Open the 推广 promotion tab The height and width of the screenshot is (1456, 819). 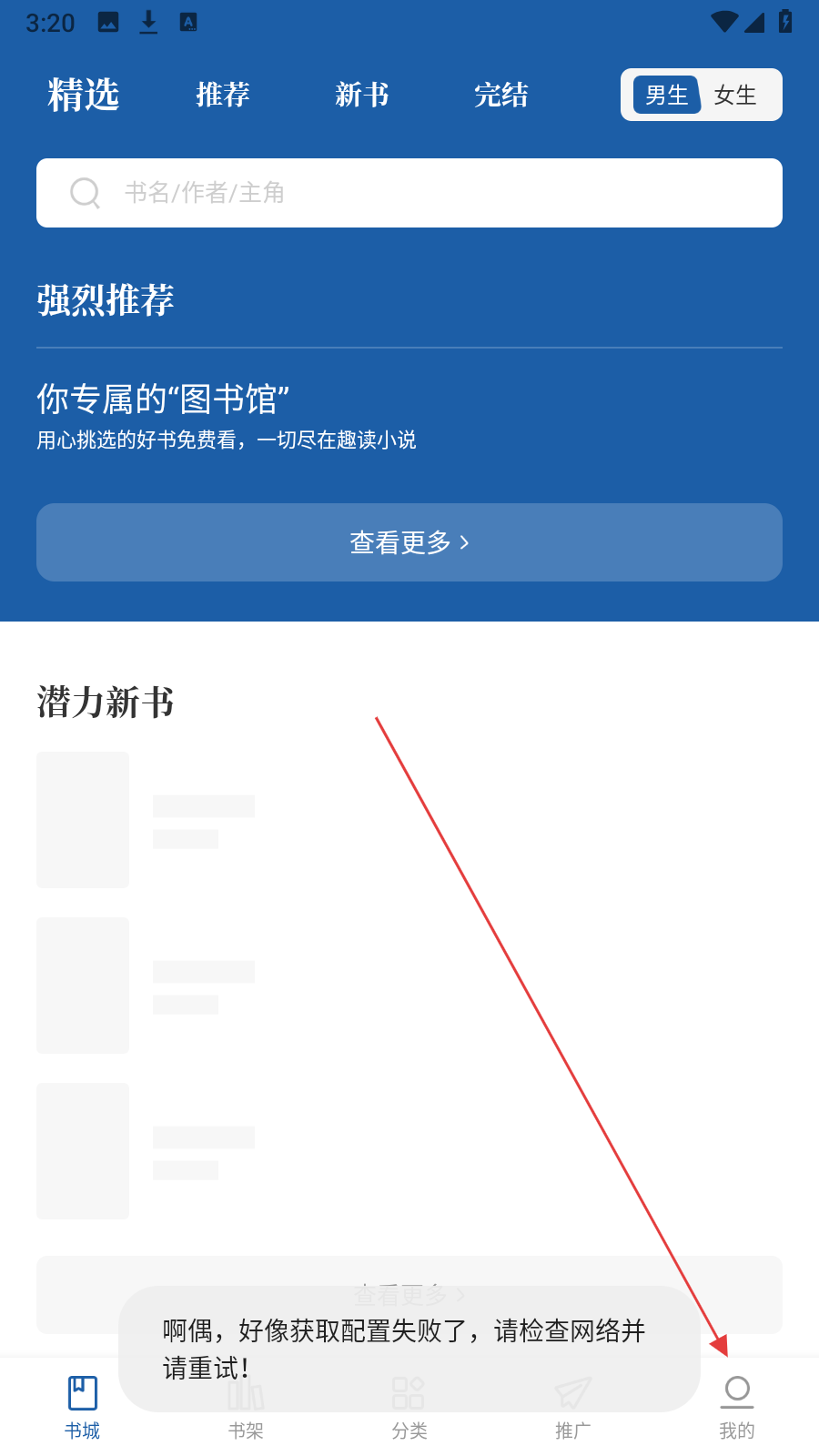[573, 1429]
